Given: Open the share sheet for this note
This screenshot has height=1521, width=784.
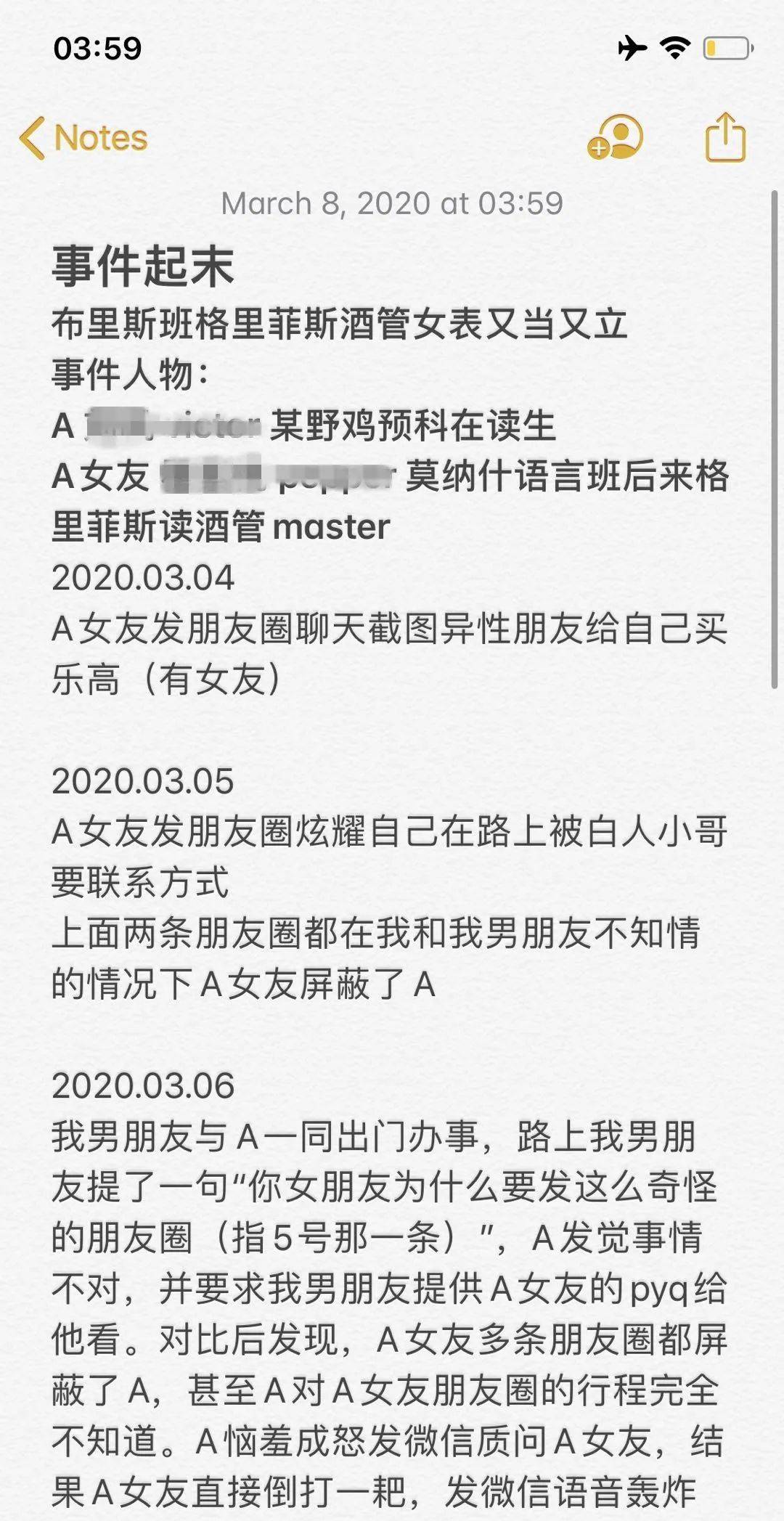Looking at the screenshot, I should [x=725, y=136].
